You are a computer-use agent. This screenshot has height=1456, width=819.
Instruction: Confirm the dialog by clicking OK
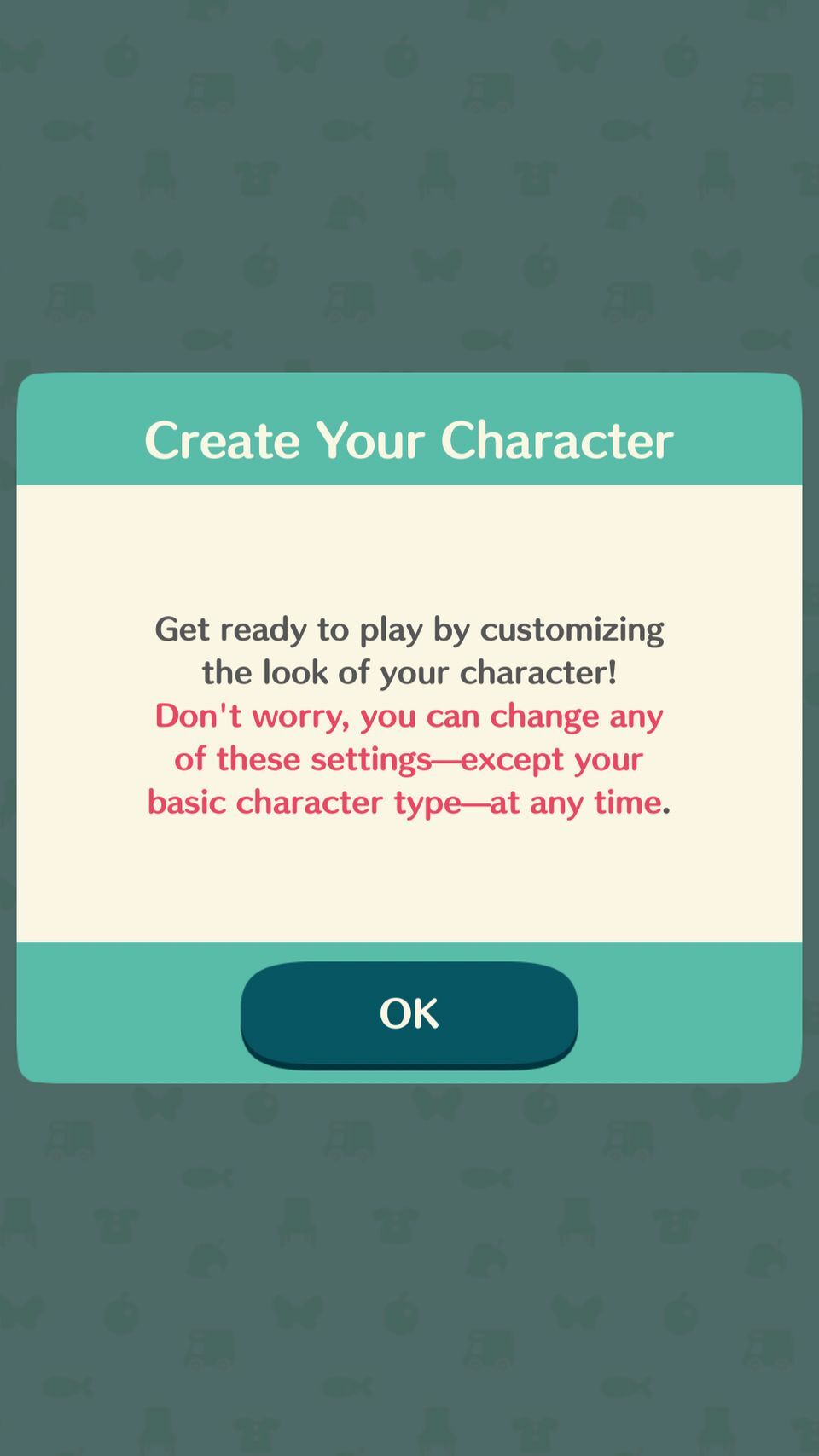pyautogui.click(x=409, y=1013)
